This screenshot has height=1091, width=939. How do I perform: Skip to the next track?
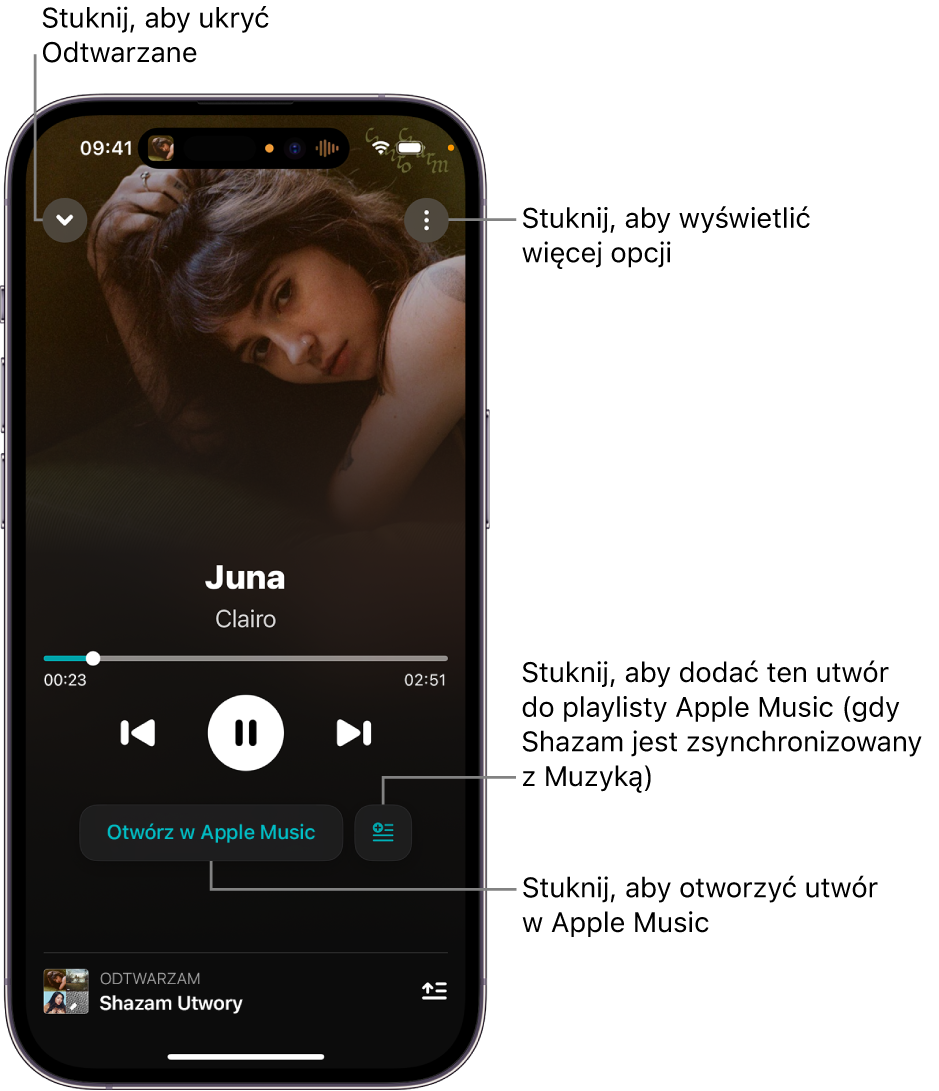pyautogui.click(x=354, y=733)
